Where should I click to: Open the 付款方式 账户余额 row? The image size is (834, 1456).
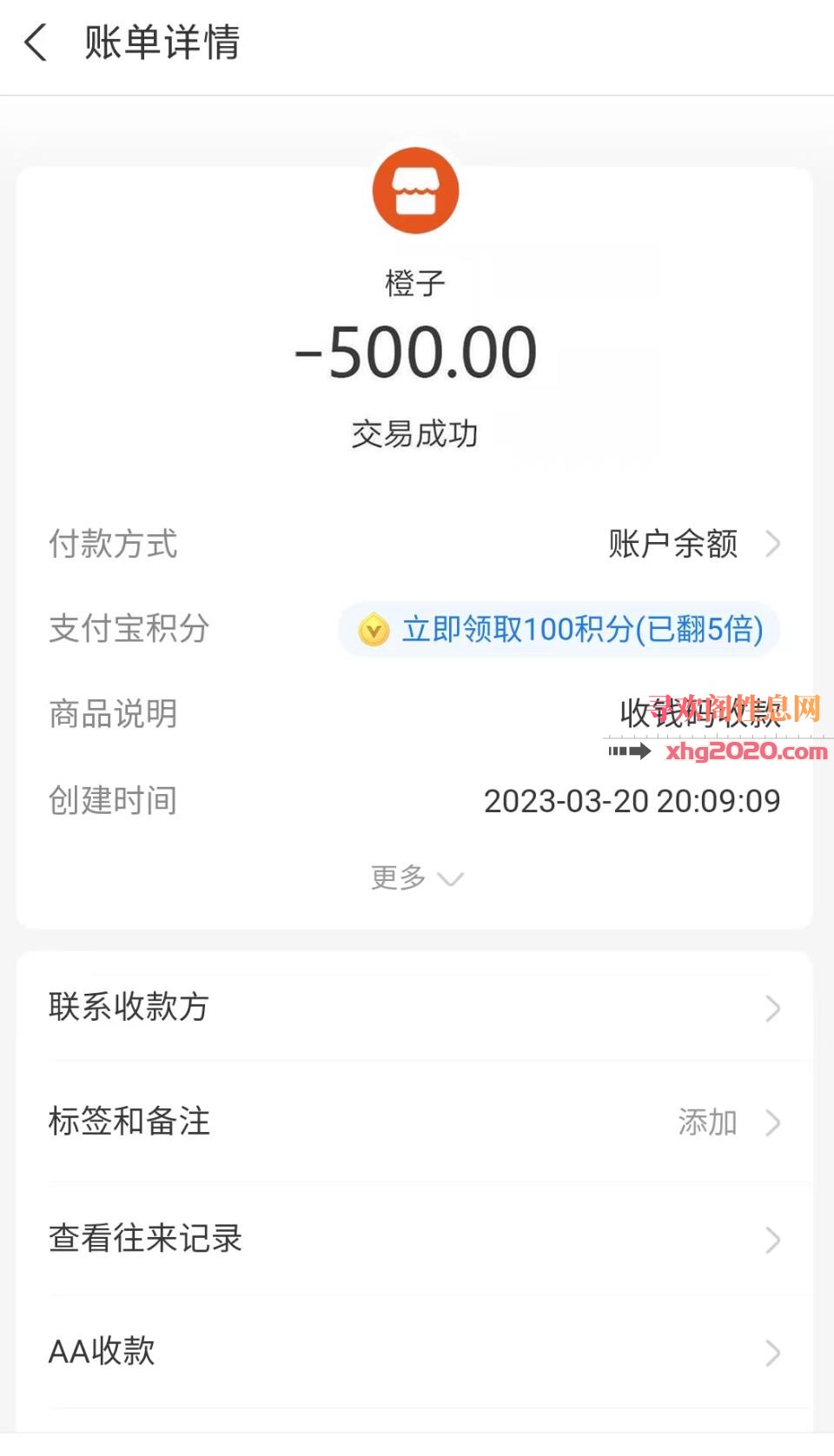point(414,544)
